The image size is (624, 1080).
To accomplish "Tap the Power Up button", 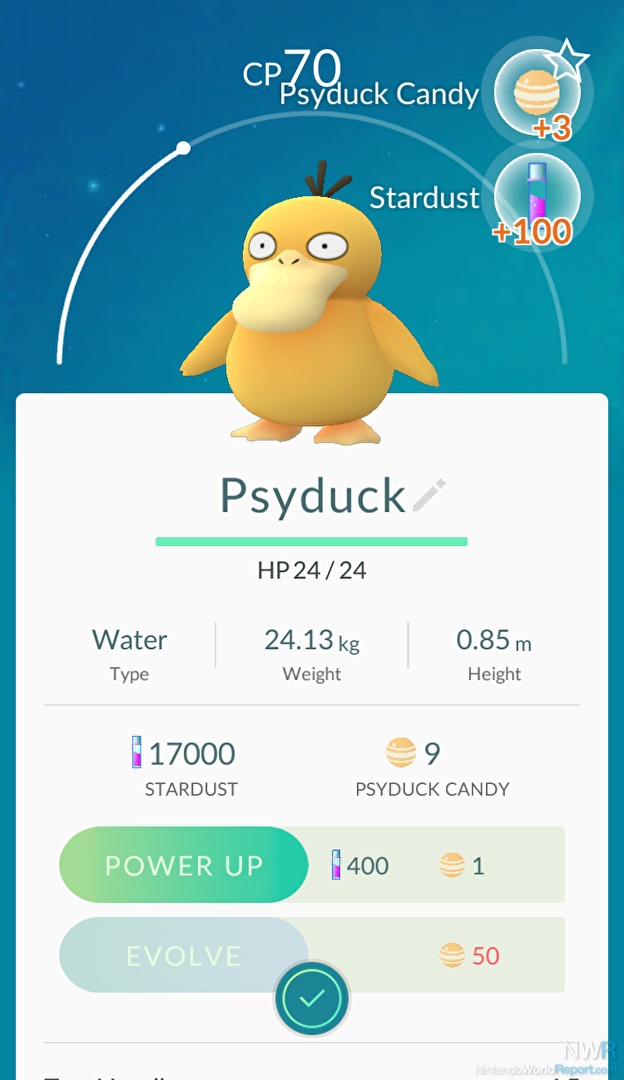I will point(184,865).
